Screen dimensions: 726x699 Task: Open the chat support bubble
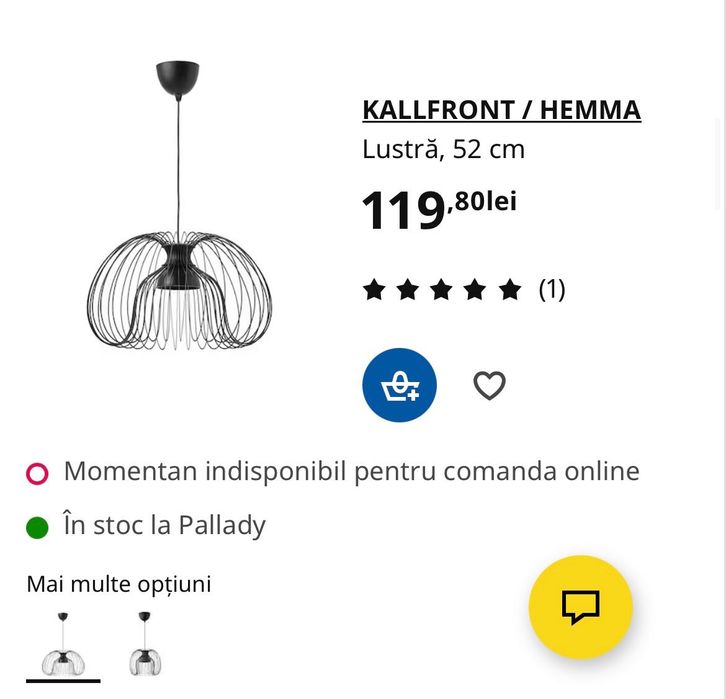click(x=580, y=606)
